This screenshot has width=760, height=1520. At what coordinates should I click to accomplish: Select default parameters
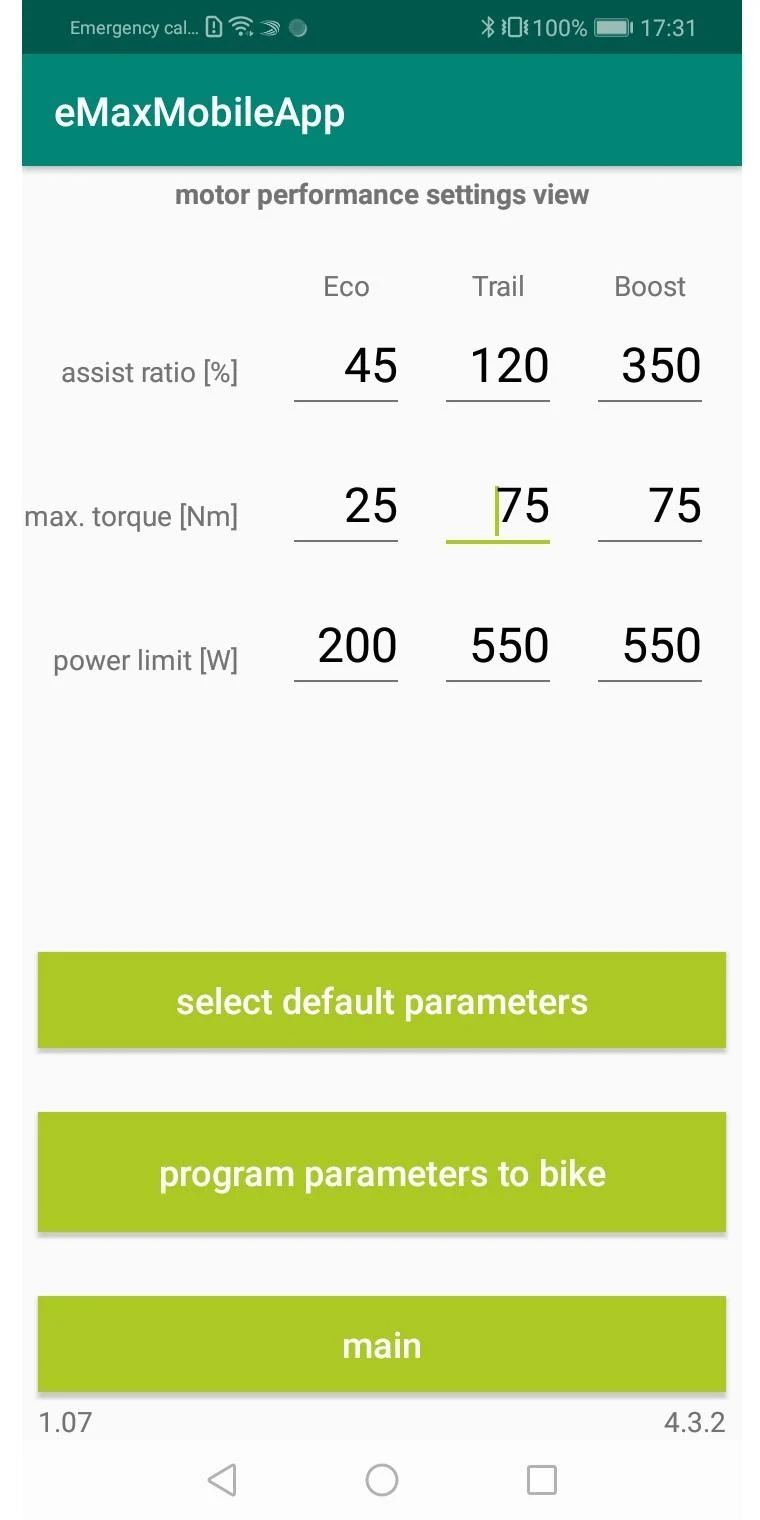click(381, 1001)
